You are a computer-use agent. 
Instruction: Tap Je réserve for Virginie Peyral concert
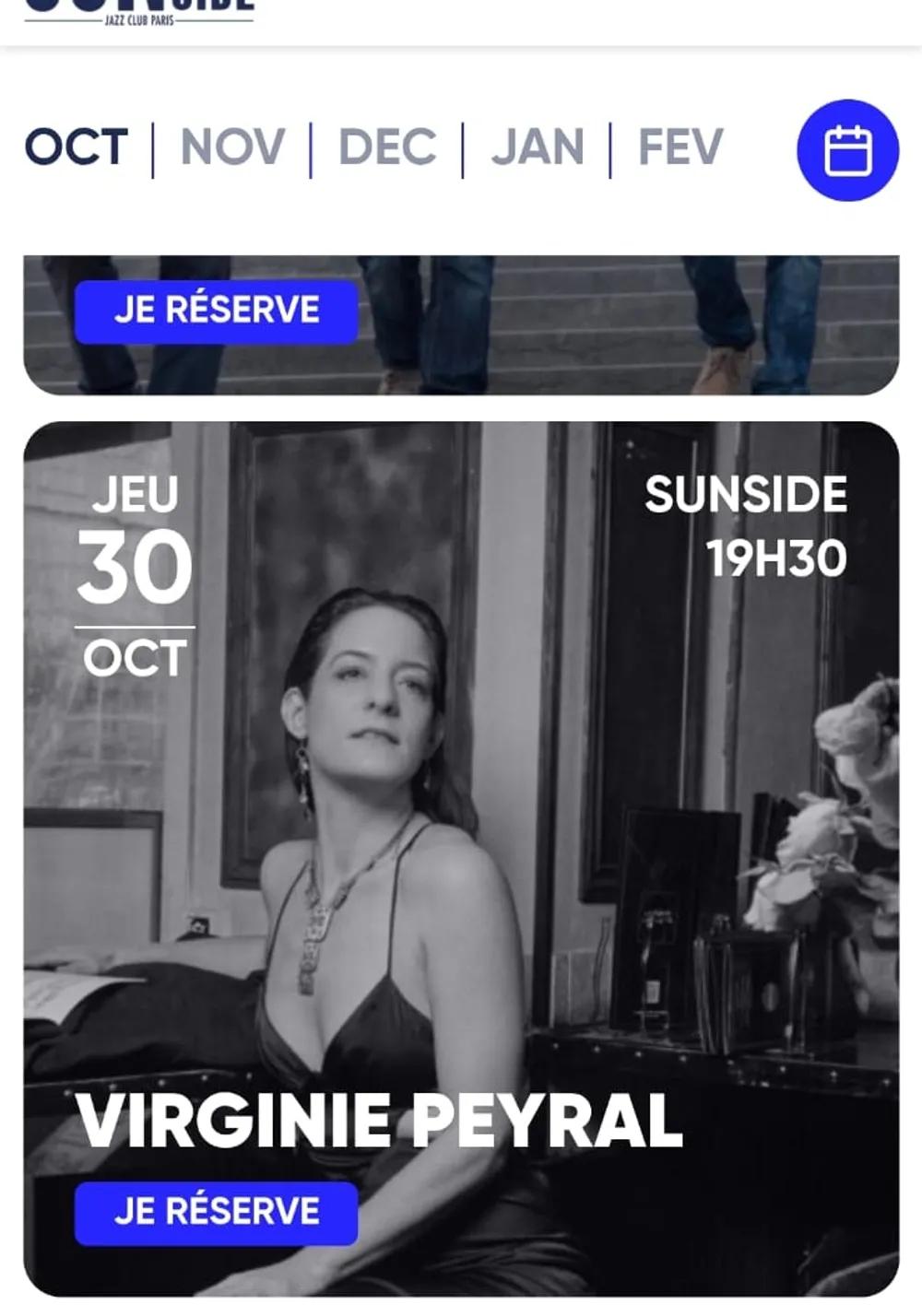click(217, 1212)
